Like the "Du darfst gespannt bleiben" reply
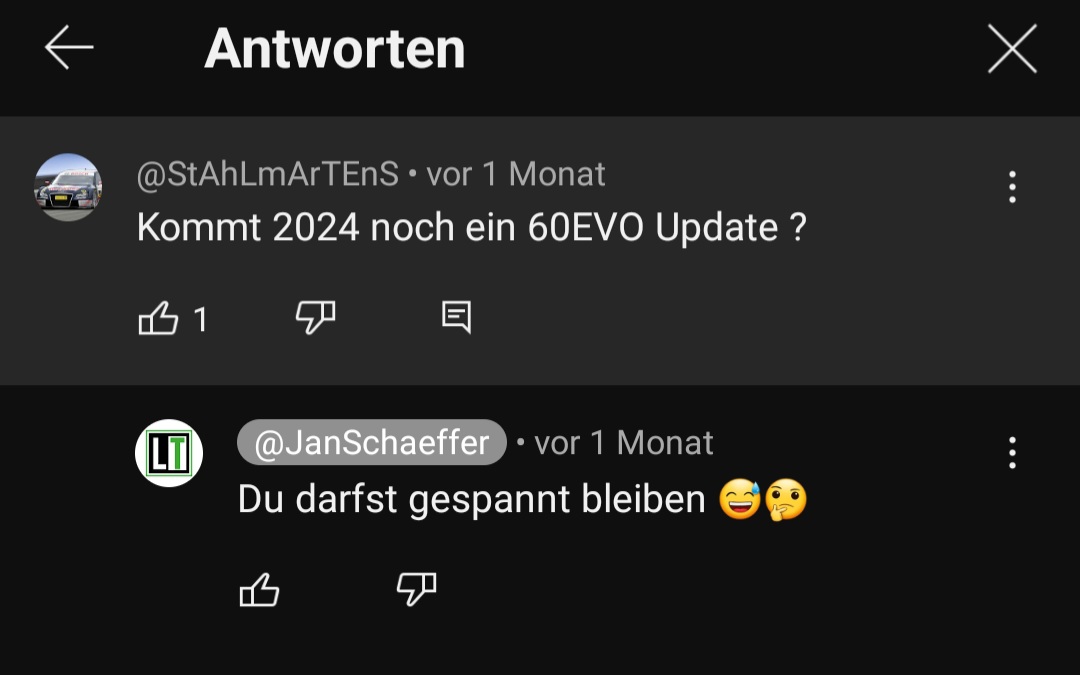 pyautogui.click(x=259, y=590)
